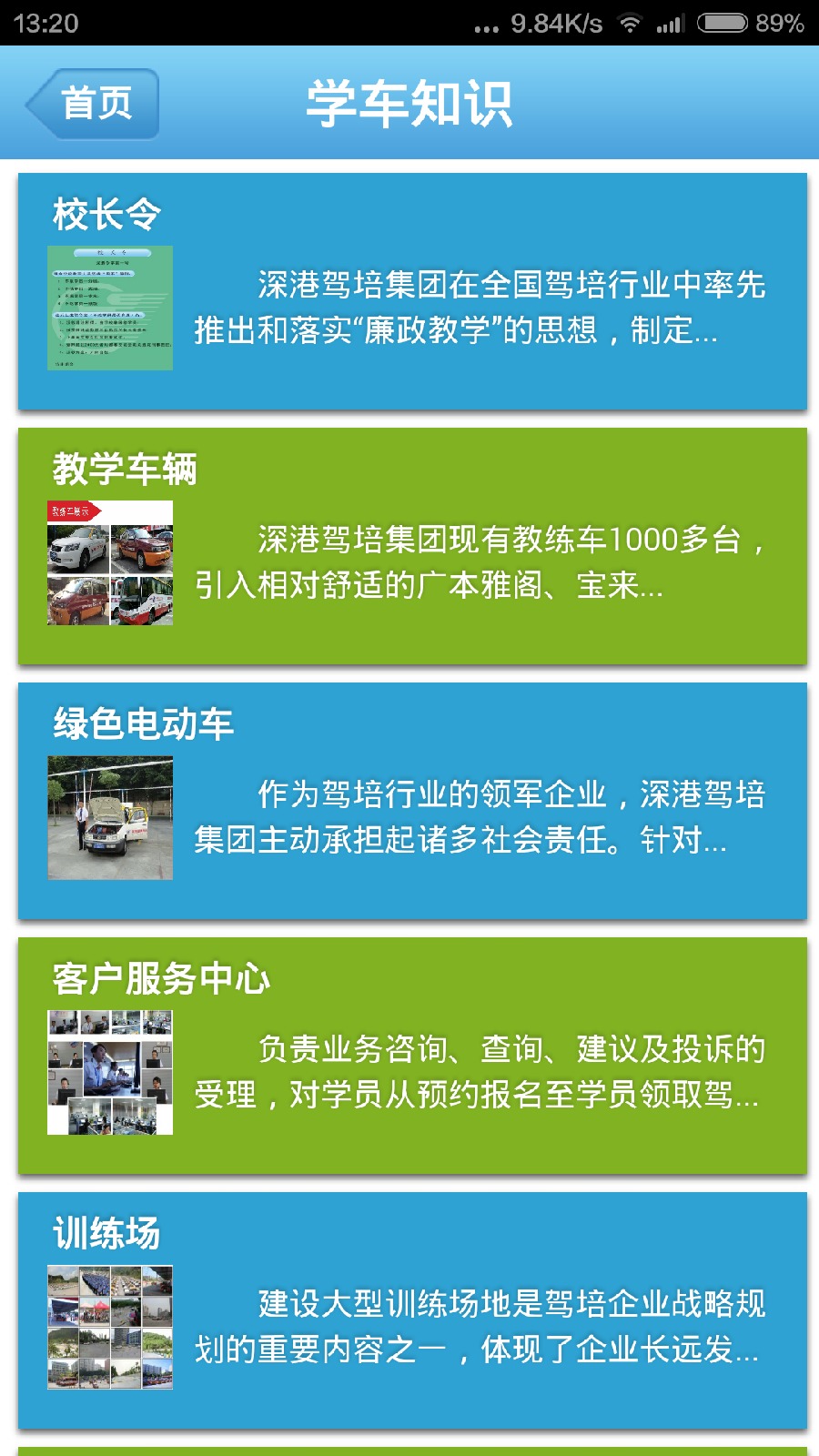Open the 教学车辆 card
Screen dimensions: 819x1456
pyautogui.click(x=412, y=546)
